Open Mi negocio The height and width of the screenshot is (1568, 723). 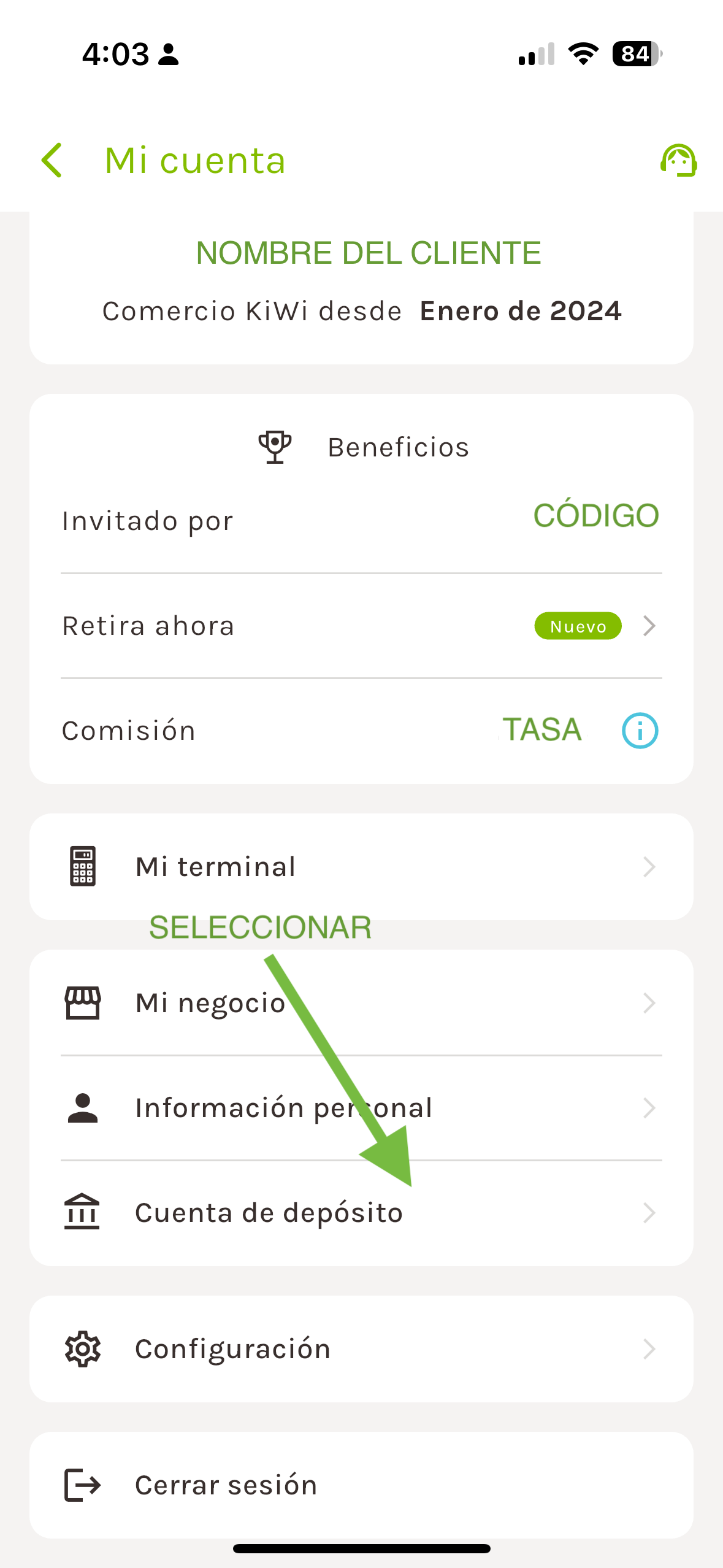[361, 1004]
